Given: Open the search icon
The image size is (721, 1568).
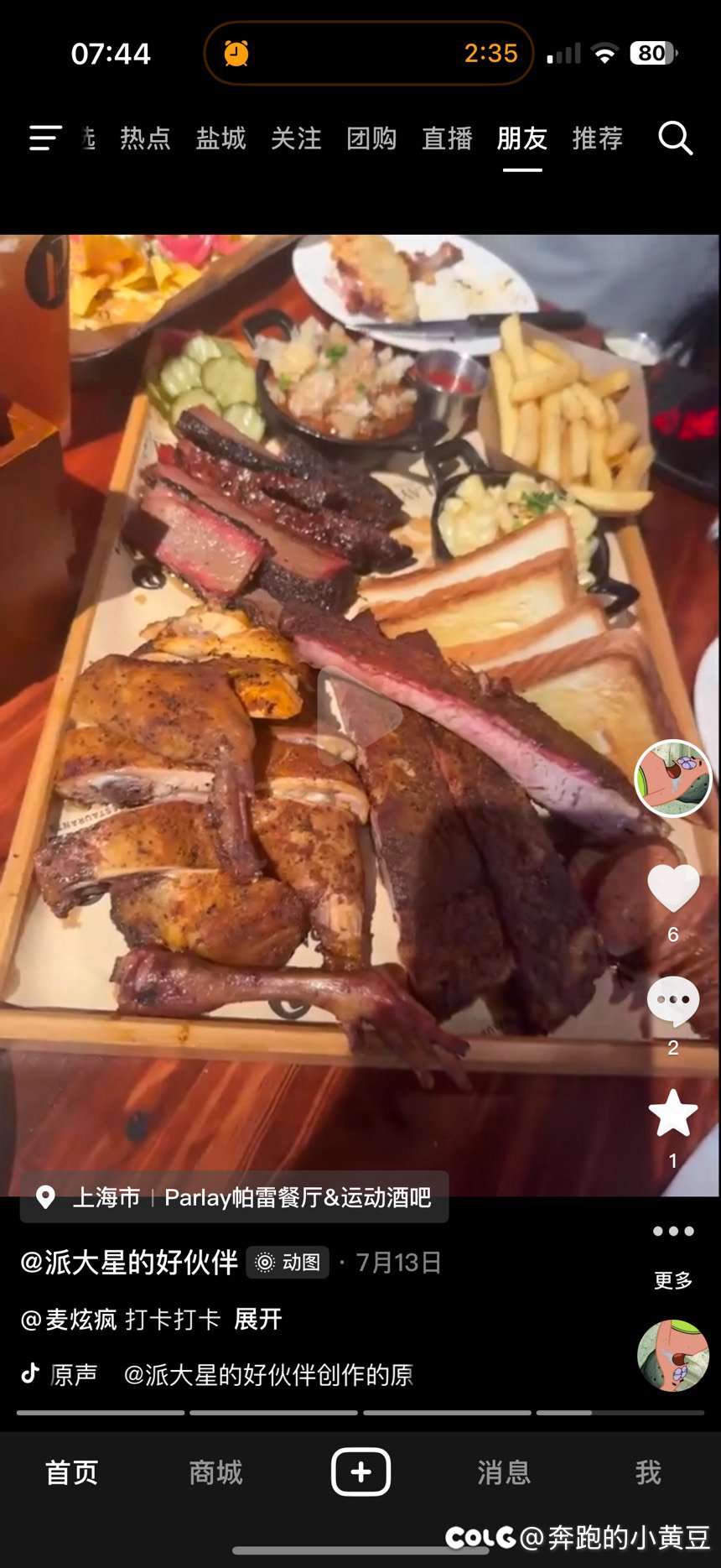Looking at the screenshot, I should pos(675,138).
